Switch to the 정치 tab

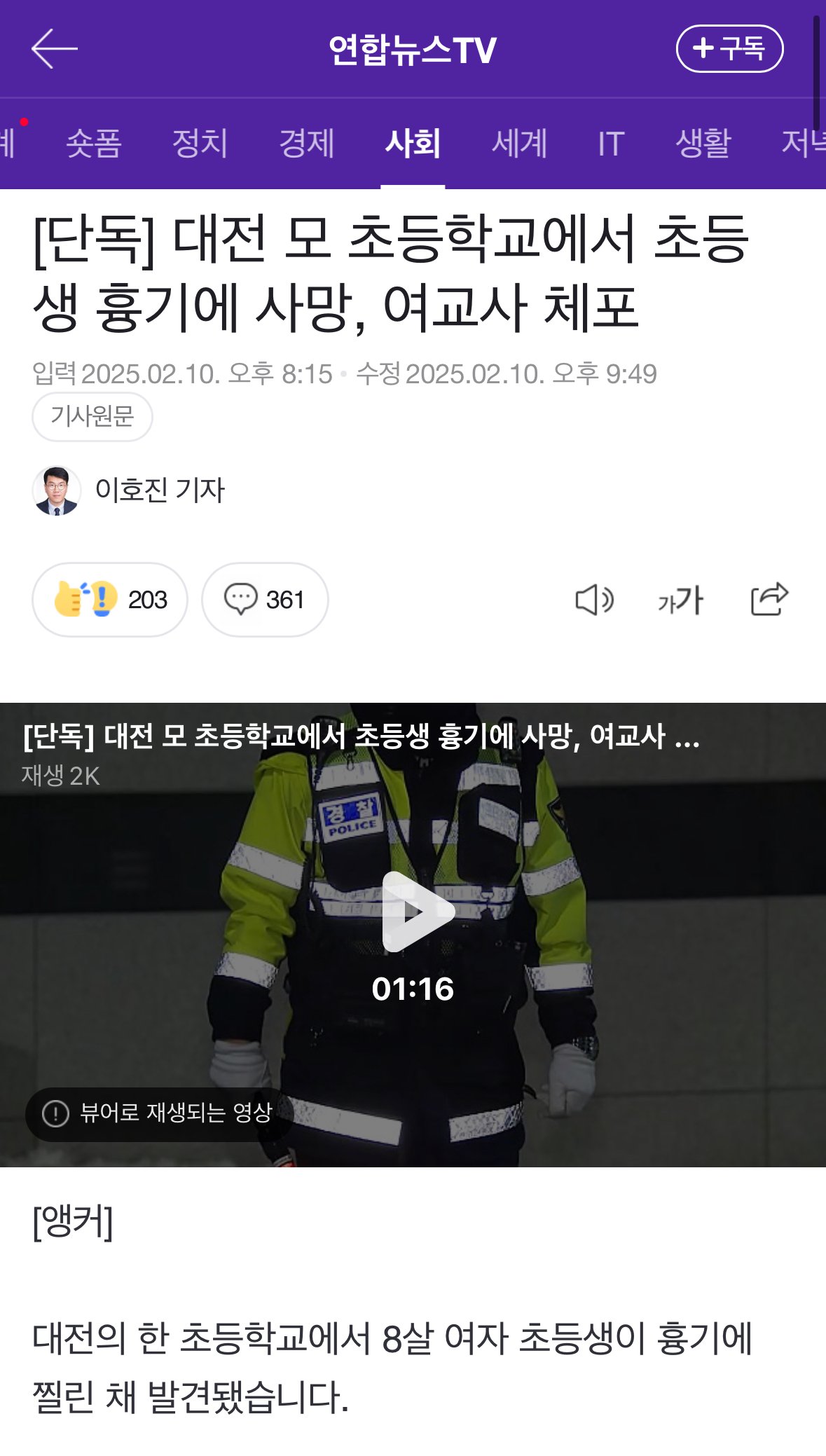(x=200, y=144)
